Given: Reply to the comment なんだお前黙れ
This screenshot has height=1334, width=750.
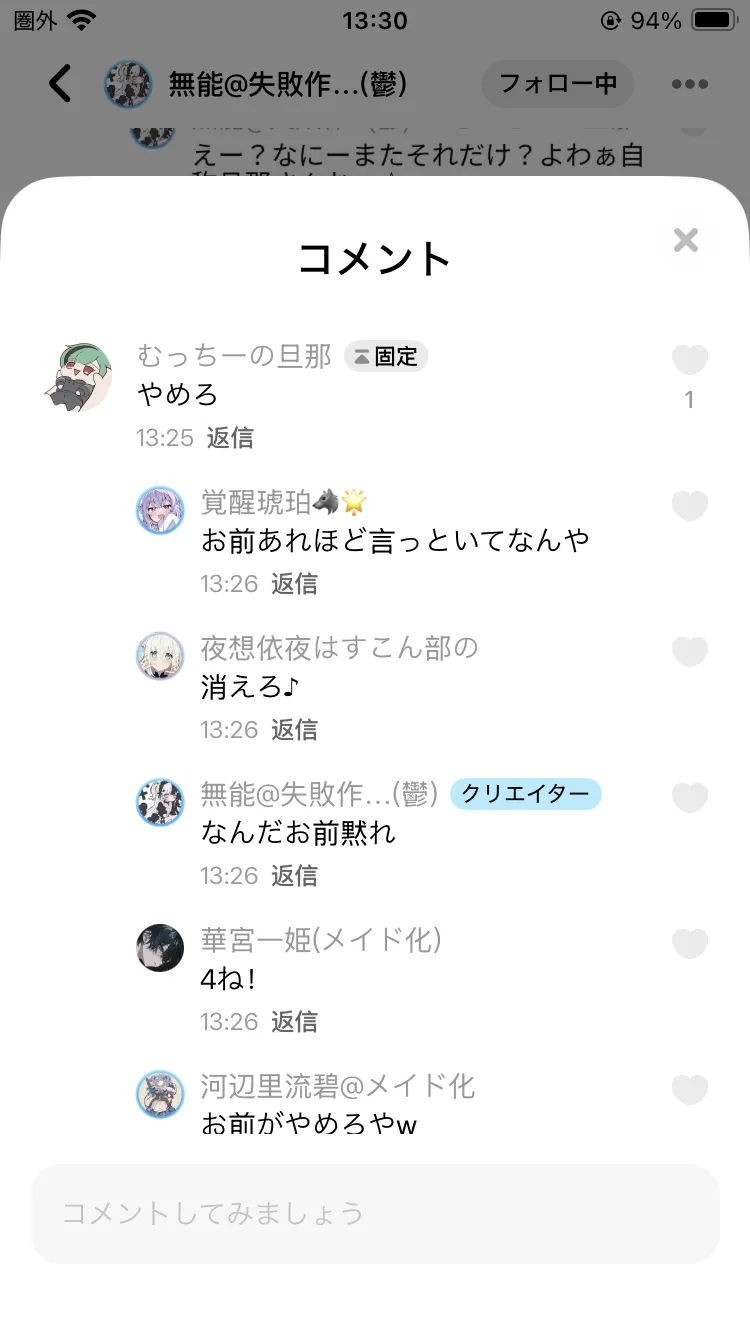Looking at the screenshot, I should [294, 876].
